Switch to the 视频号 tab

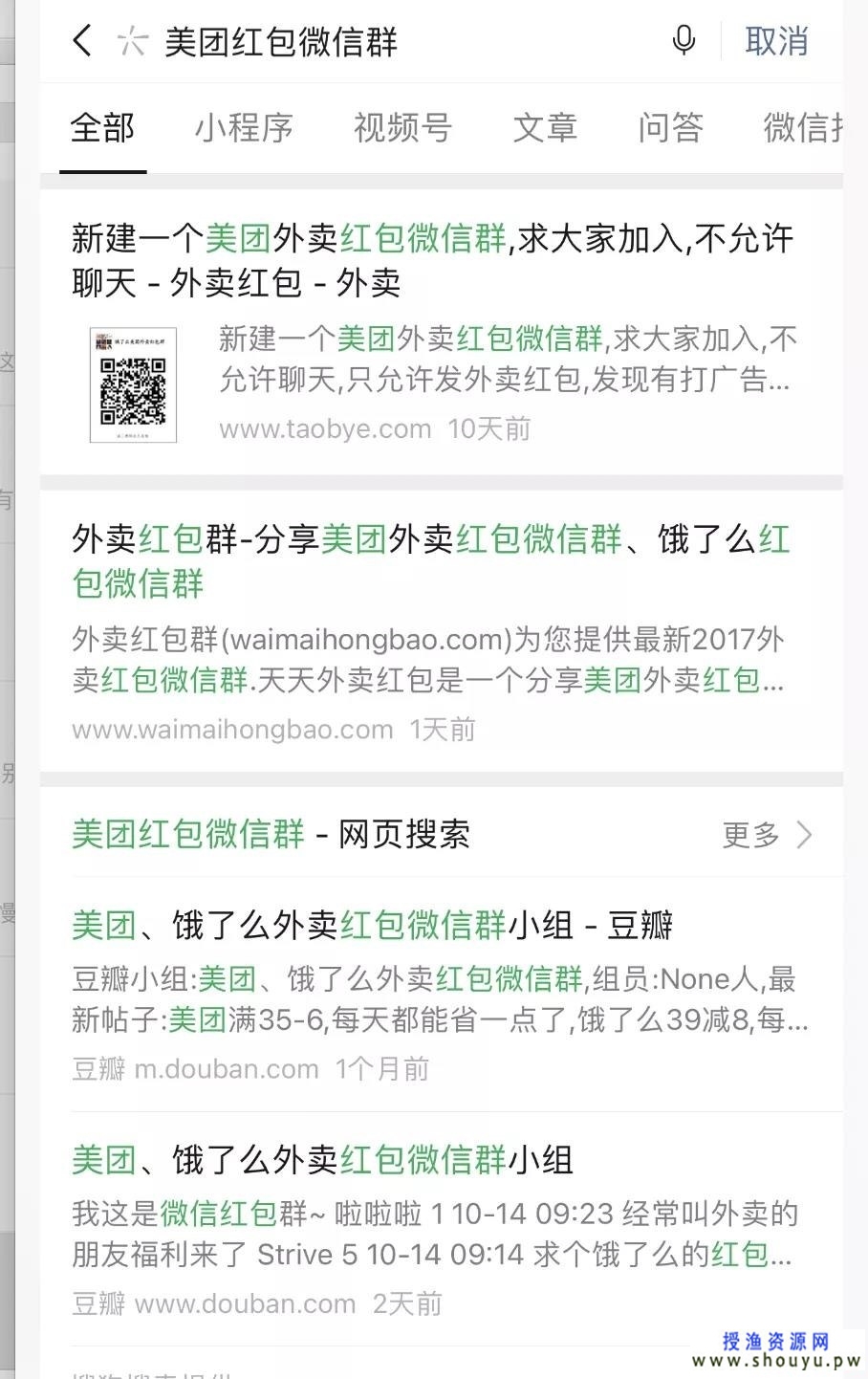click(x=402, y=128)
